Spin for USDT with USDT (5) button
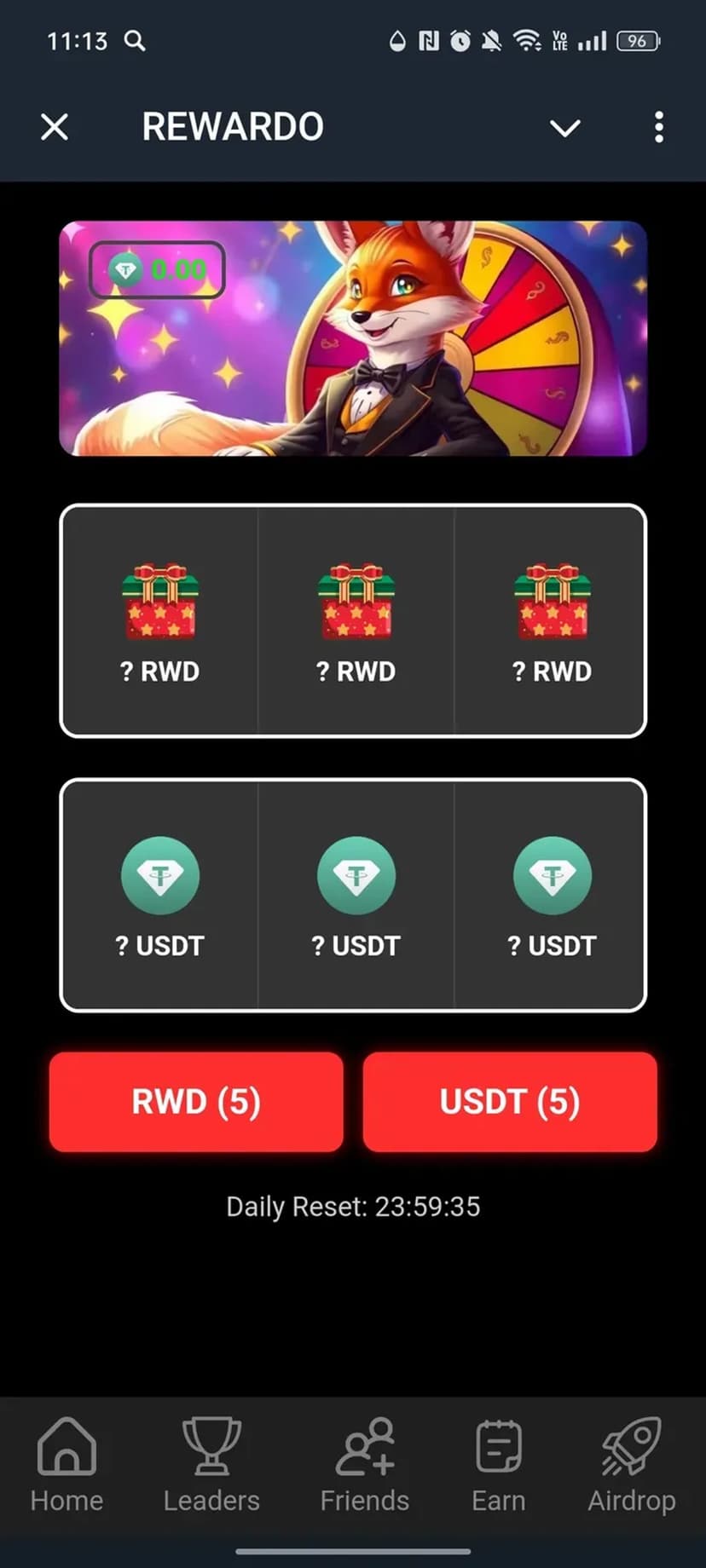This screenshot has height=1568, width=706. pyautogui.click(x=510, y=1101)
